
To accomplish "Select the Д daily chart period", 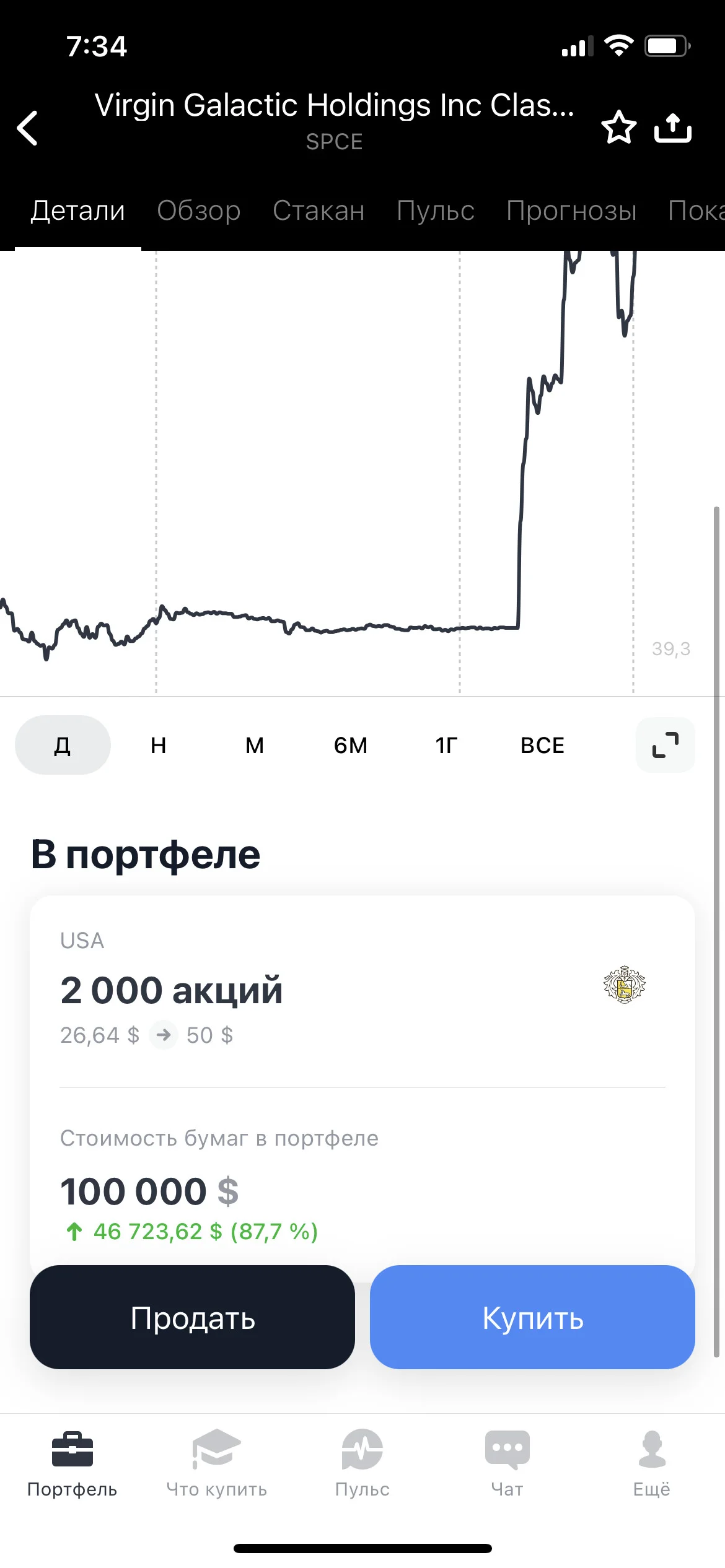I will pyautogui.click(x=63, y=745).
